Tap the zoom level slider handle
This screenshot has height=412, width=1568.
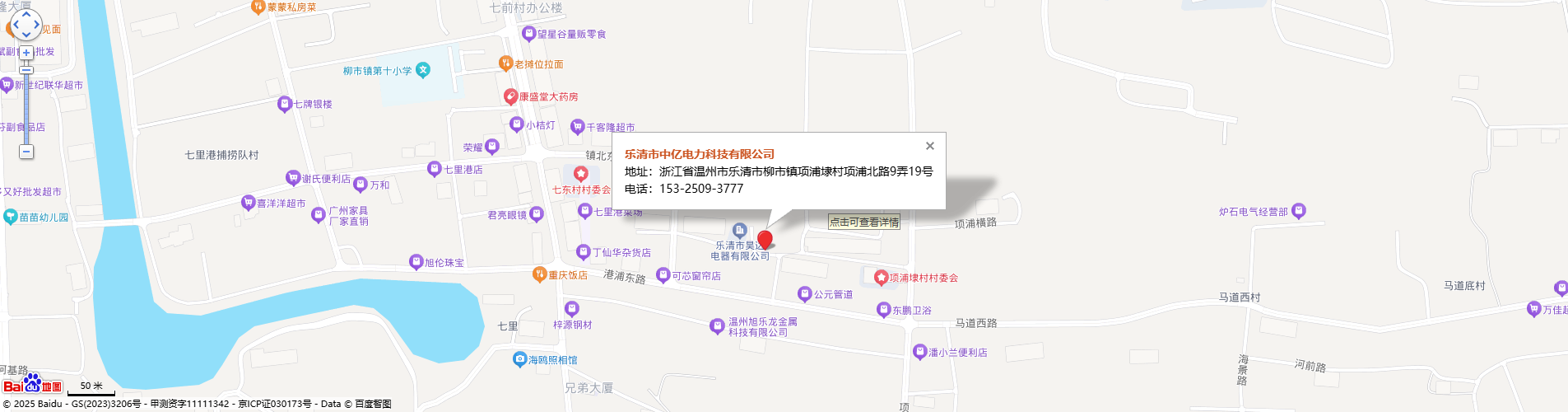pos(26,69)
